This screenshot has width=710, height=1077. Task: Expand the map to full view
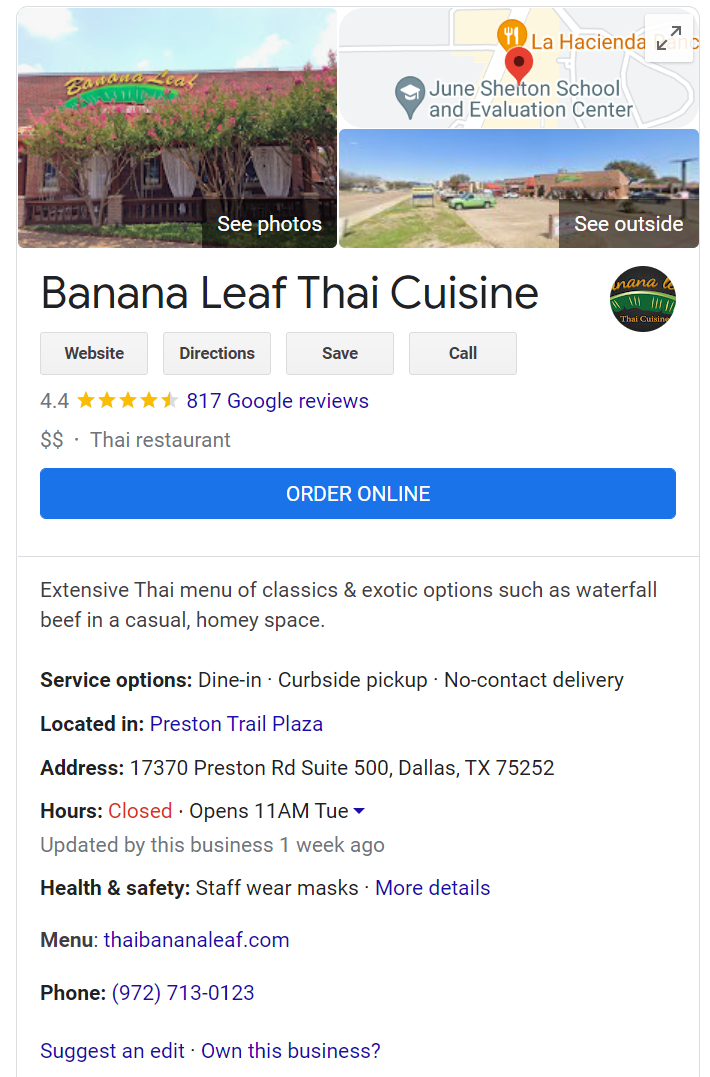[x=669, y=38]
